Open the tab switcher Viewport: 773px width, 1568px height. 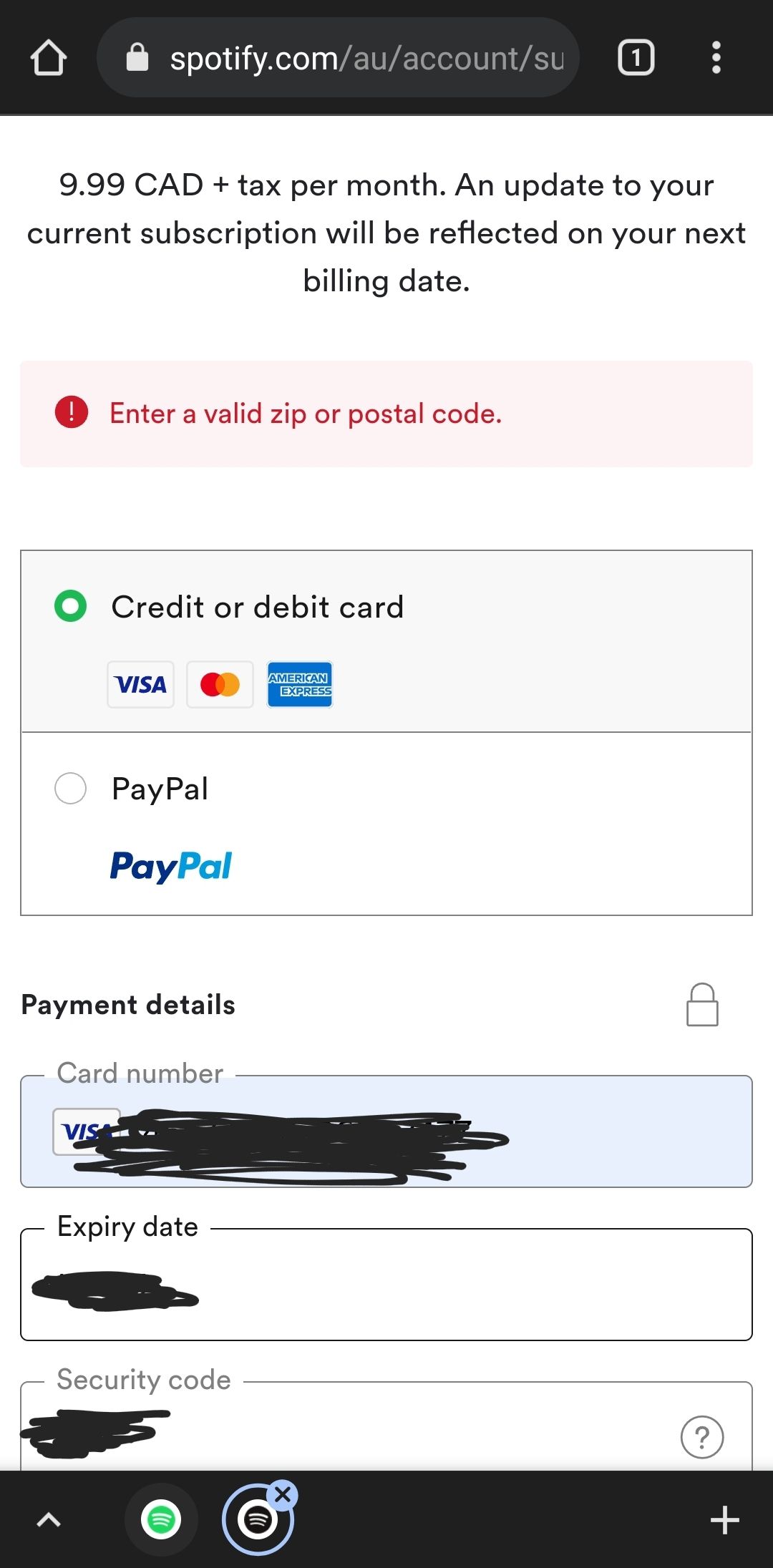coord(636,58)
